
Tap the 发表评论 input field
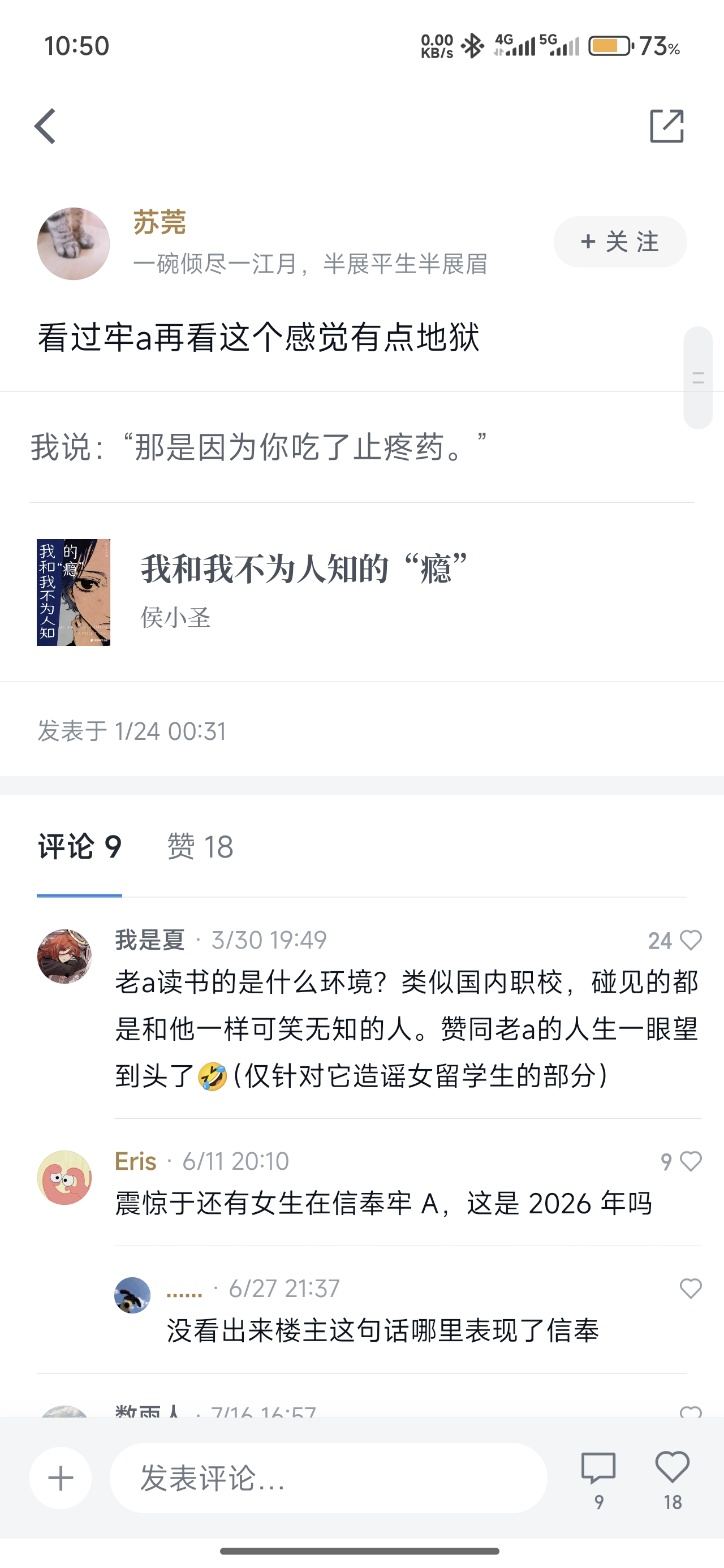328,1478
